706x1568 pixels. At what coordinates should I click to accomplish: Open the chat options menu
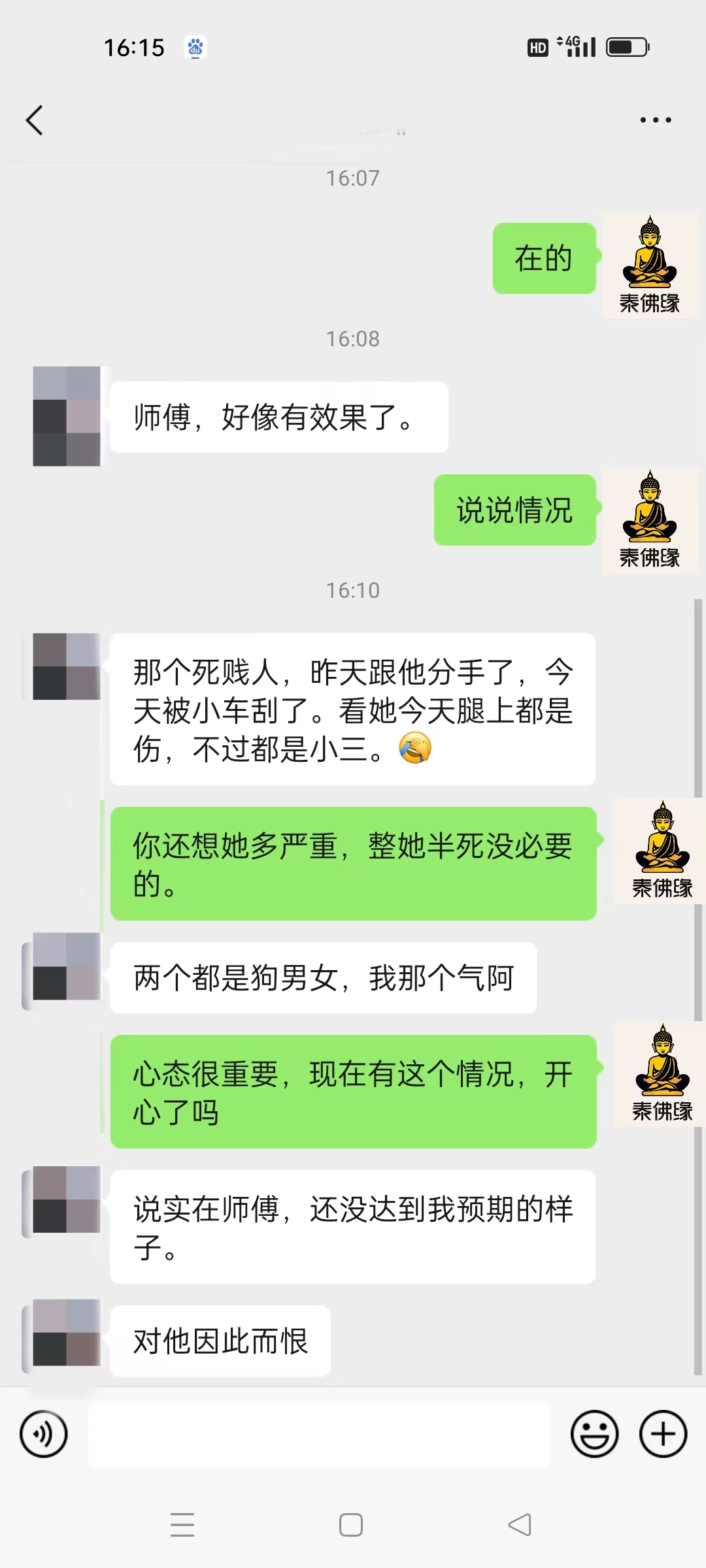coord(655,120)
